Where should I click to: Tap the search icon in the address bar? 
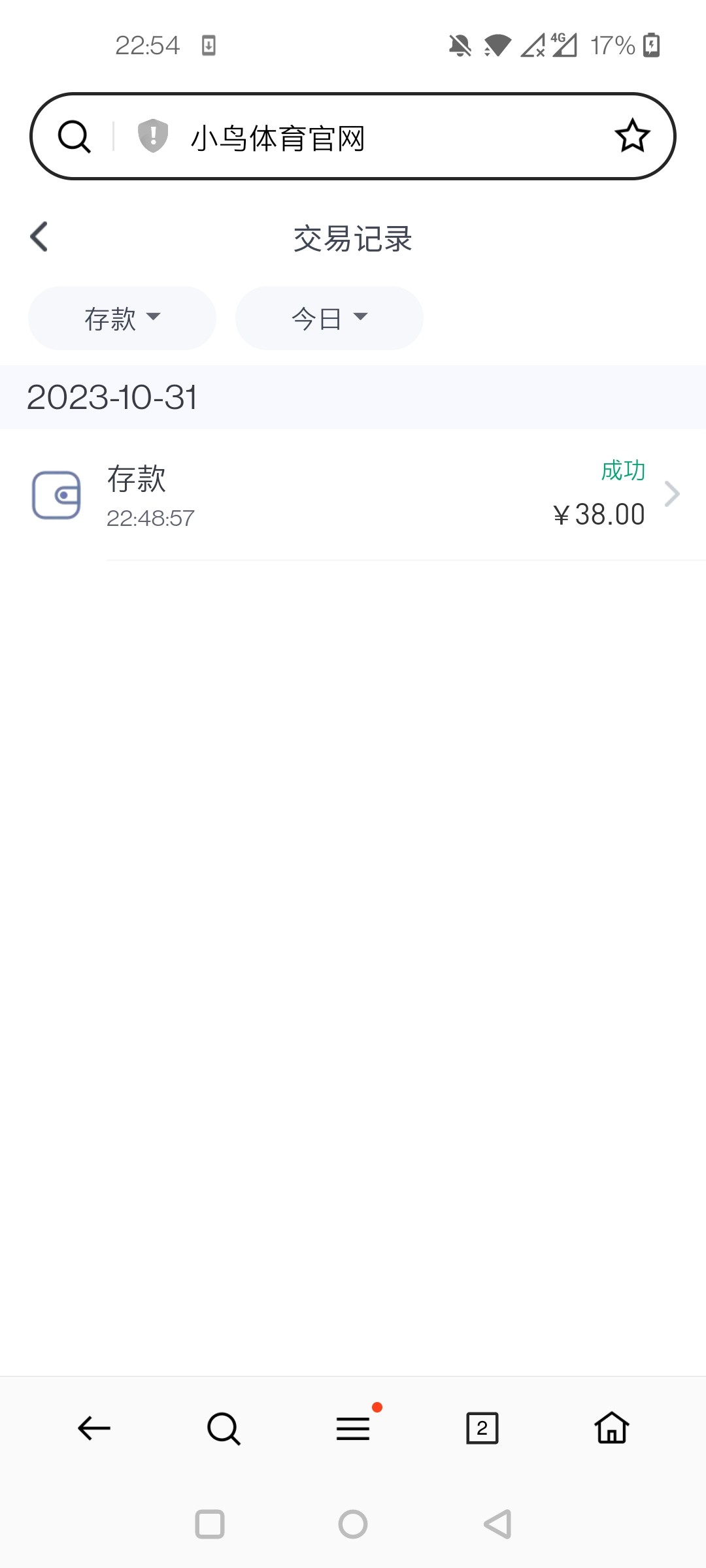click(75, 137)
